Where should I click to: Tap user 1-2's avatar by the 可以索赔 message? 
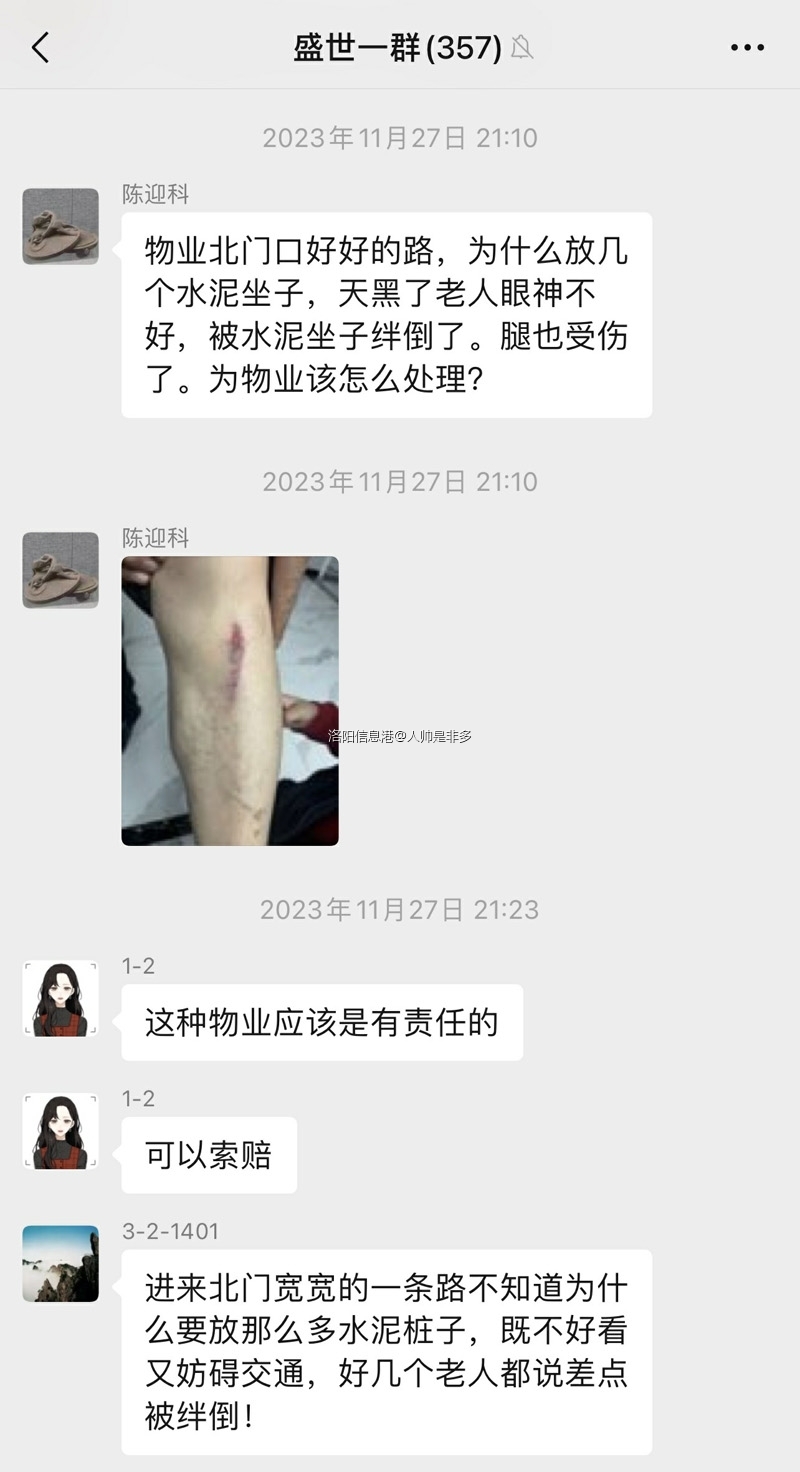click(x=60, y=1133)
